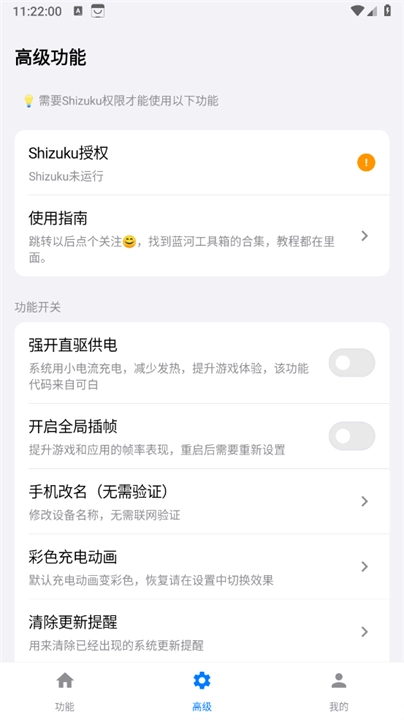
Task: Open 清除更新提醒
Action: [x=202, y=631]
